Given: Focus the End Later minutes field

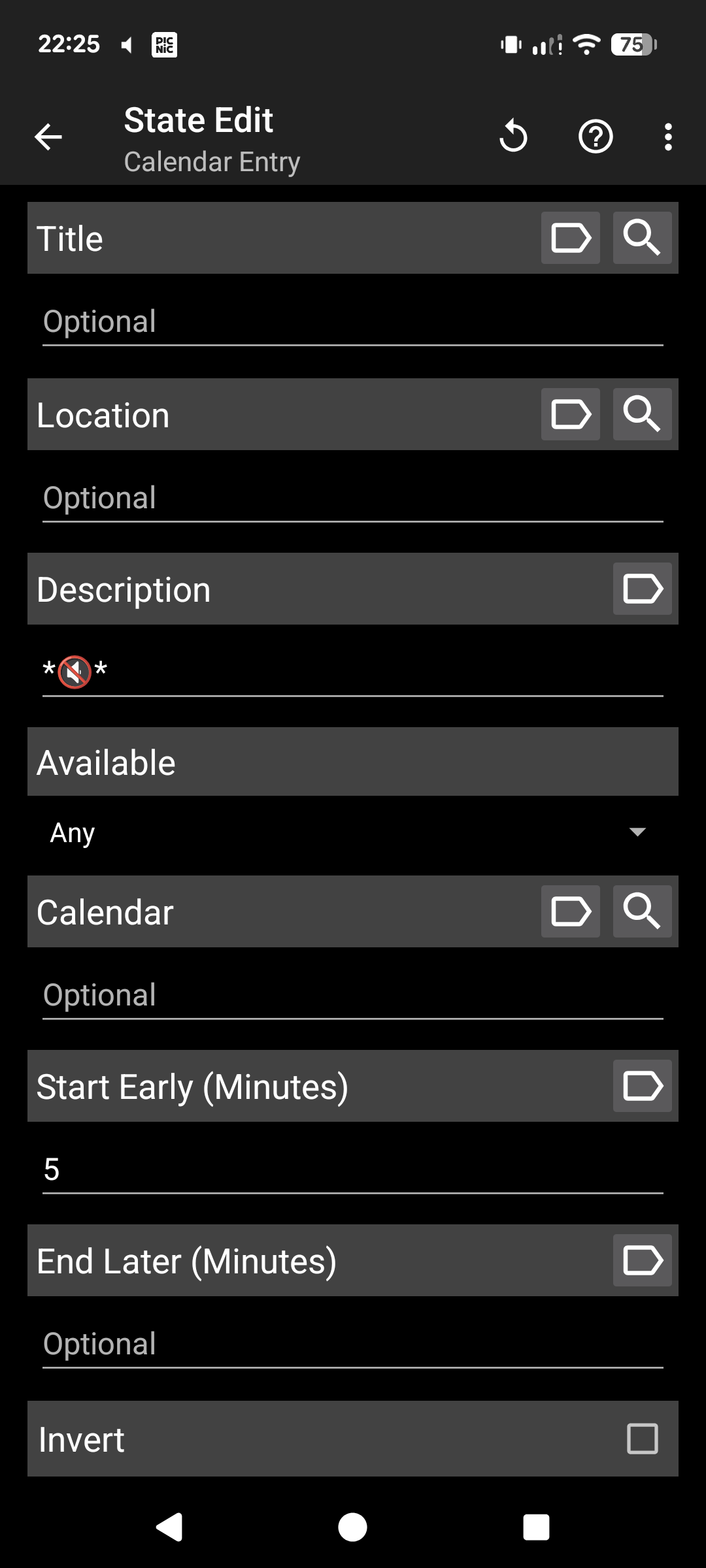Looking at the screenshot, I should click(x=353, y=1344).
